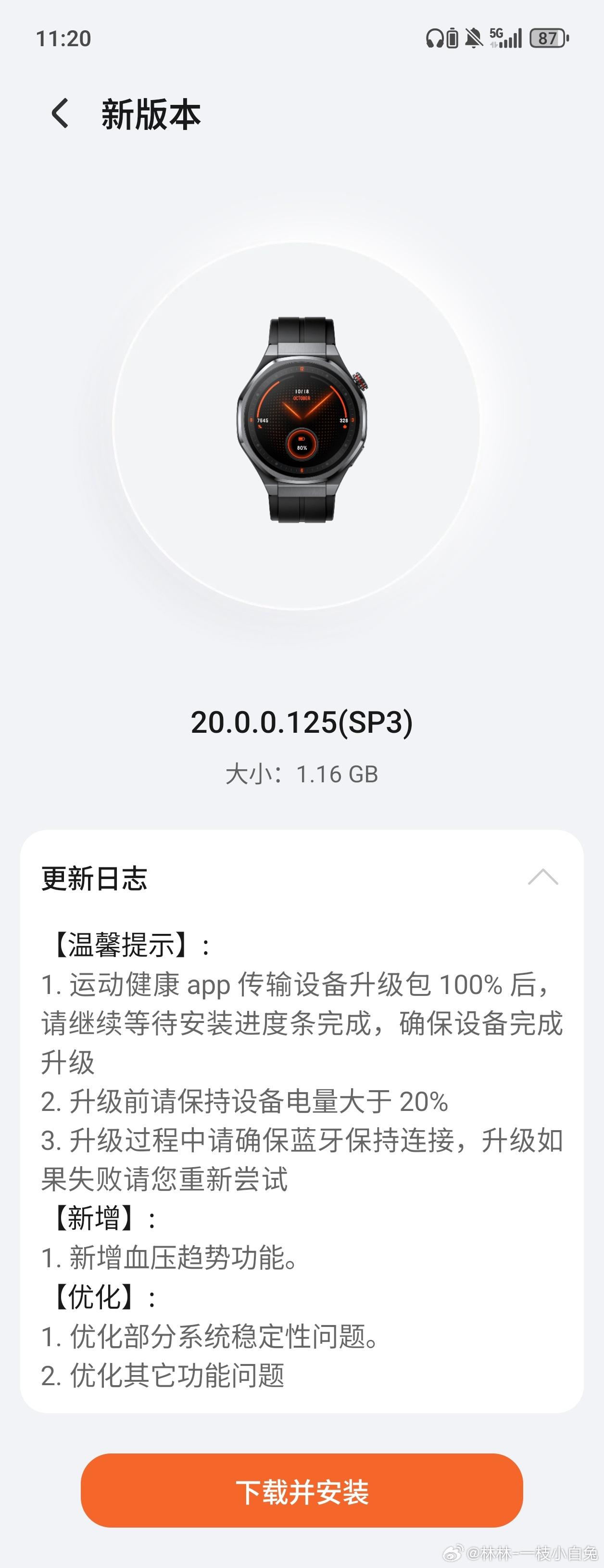The width and height of the screenshot is (604, 1568).
Task: Go back from the 新版本 page
Action: pos(60,114)
